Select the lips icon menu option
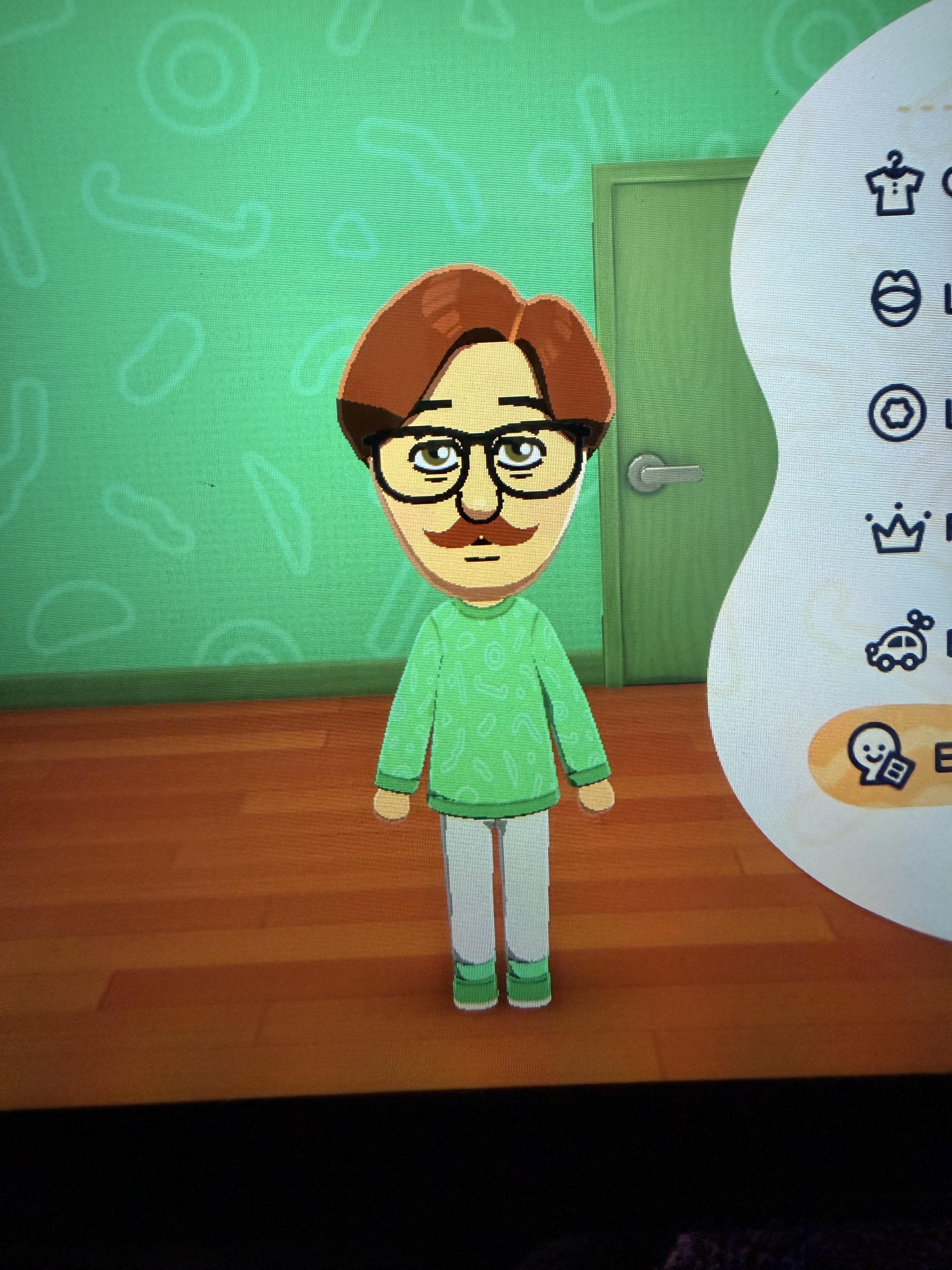This screenshot has height=1270, width=952. [898, 299]
